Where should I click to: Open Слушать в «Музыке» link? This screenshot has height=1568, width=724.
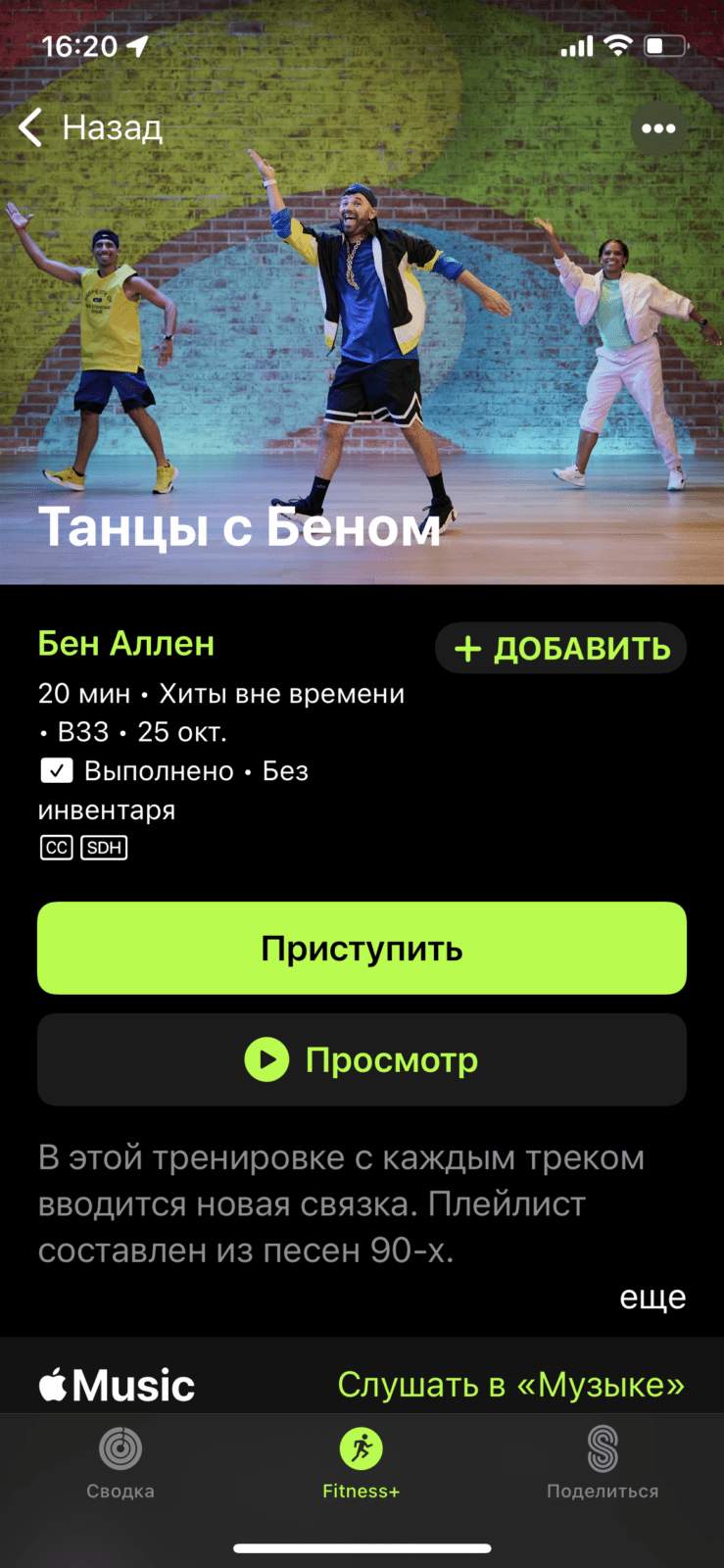[510, 1385]
